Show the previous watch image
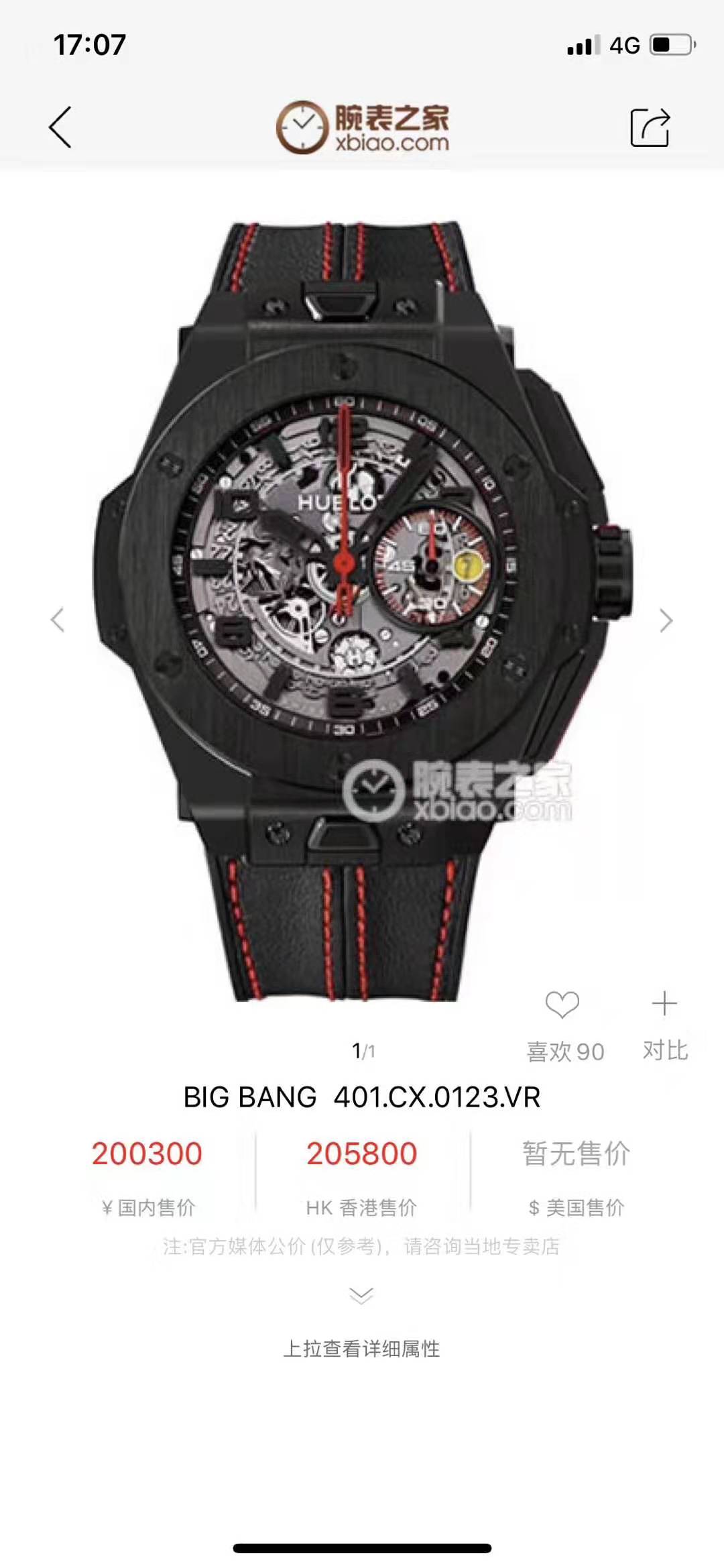Screen dimensions: 724x1568 point(58,620)
